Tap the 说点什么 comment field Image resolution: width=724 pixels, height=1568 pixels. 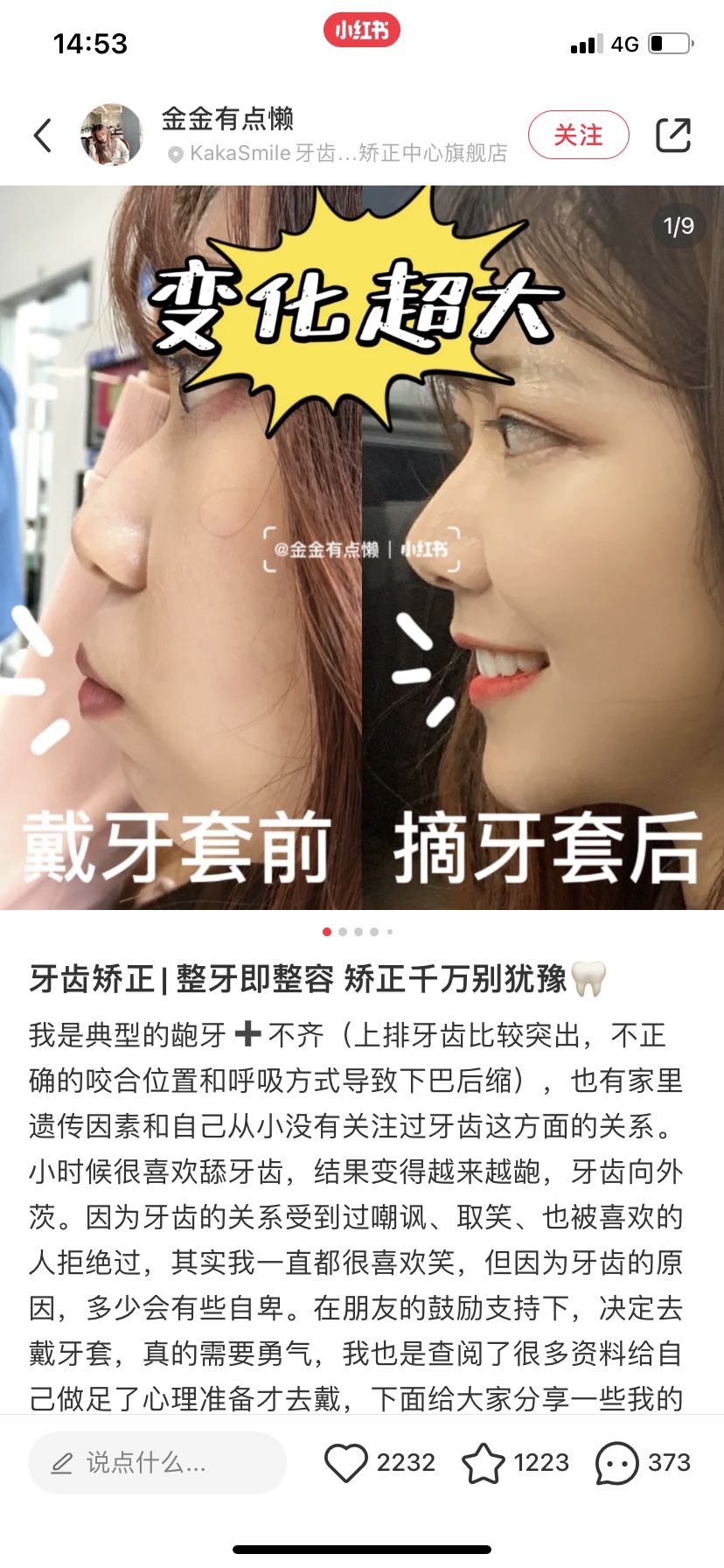pos(157,1462)
